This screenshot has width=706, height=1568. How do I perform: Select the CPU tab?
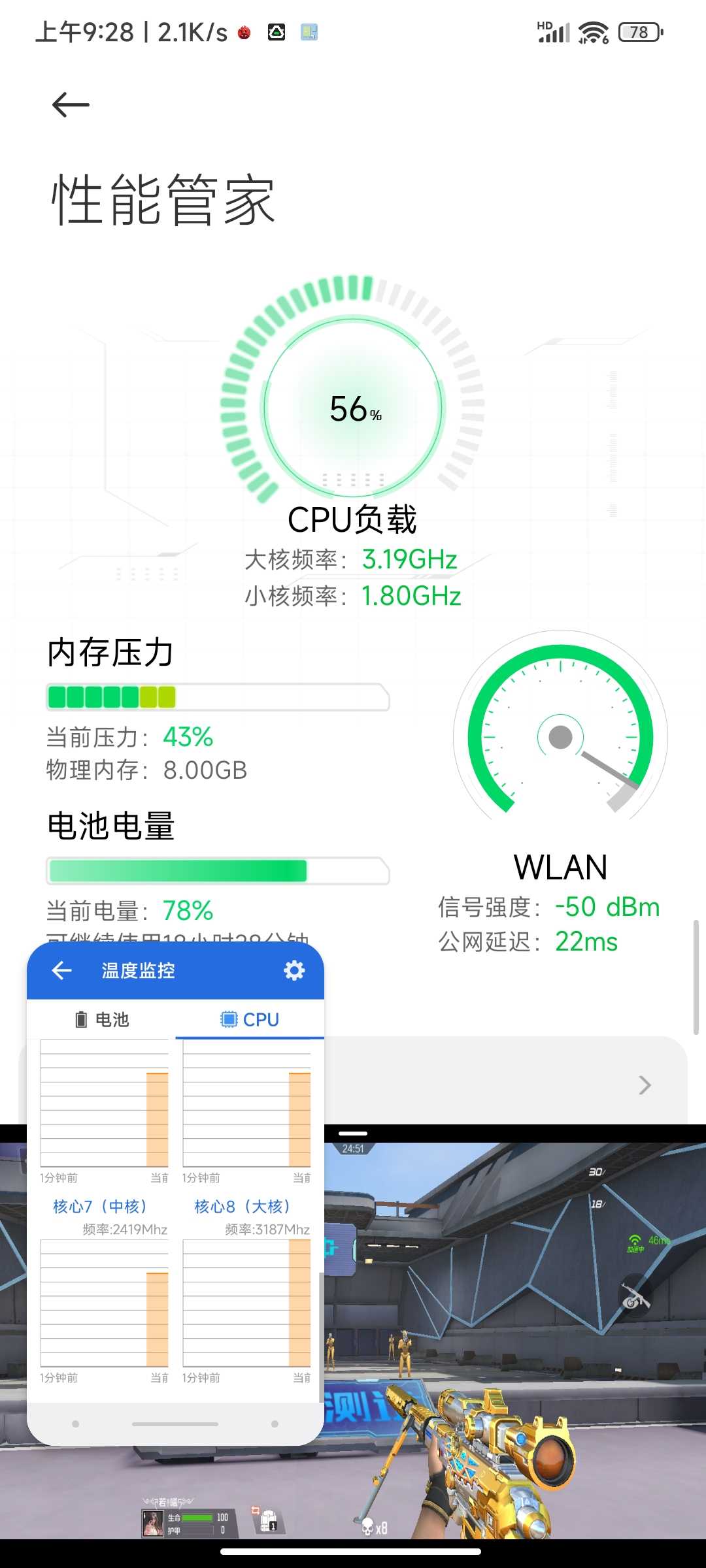pos(250,1019)
